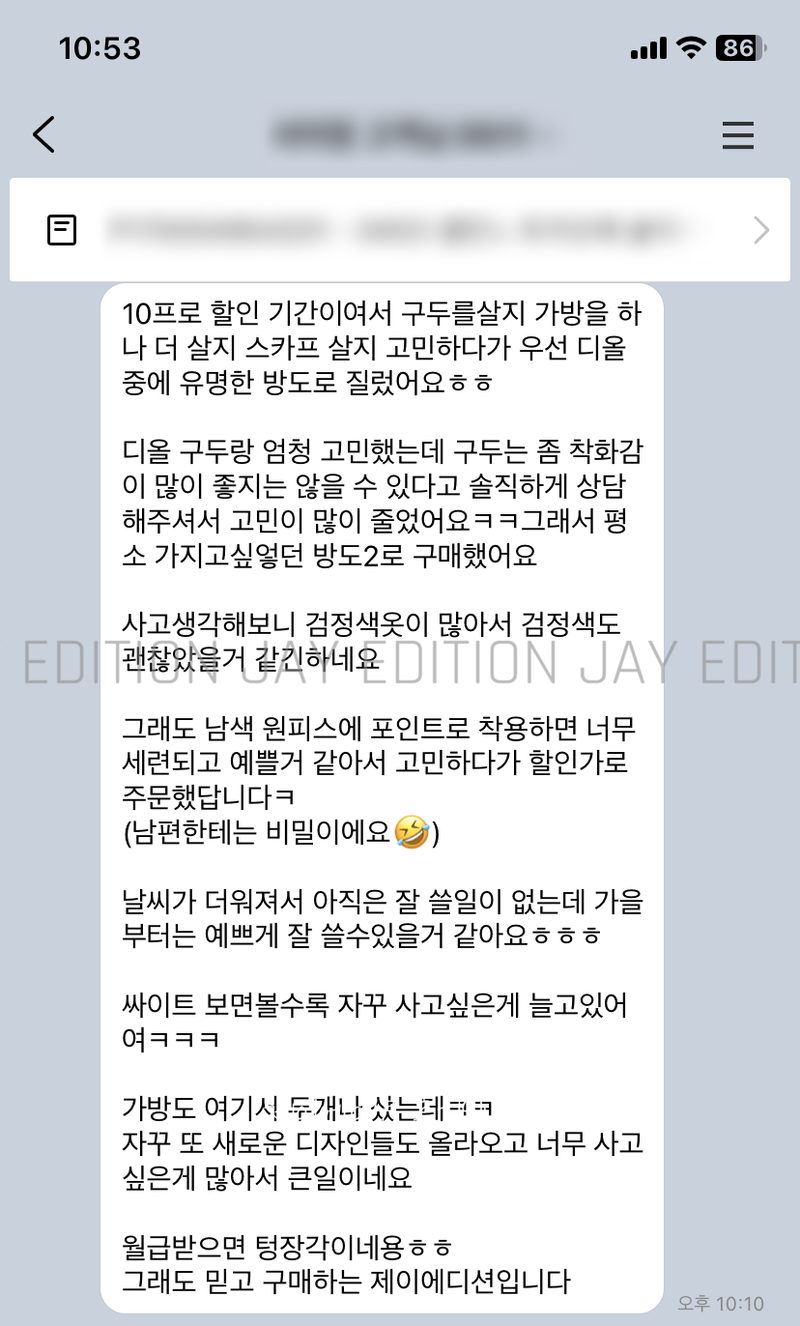Go back to the chat list

(x=44, y=134)
